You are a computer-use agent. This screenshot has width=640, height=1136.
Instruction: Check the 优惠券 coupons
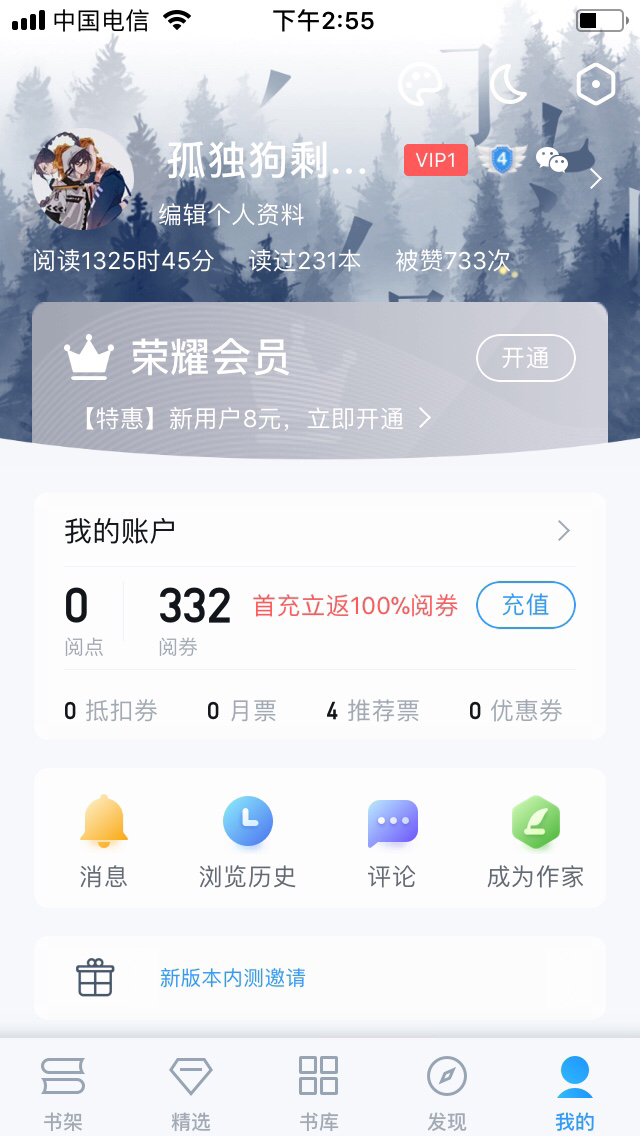516,711
